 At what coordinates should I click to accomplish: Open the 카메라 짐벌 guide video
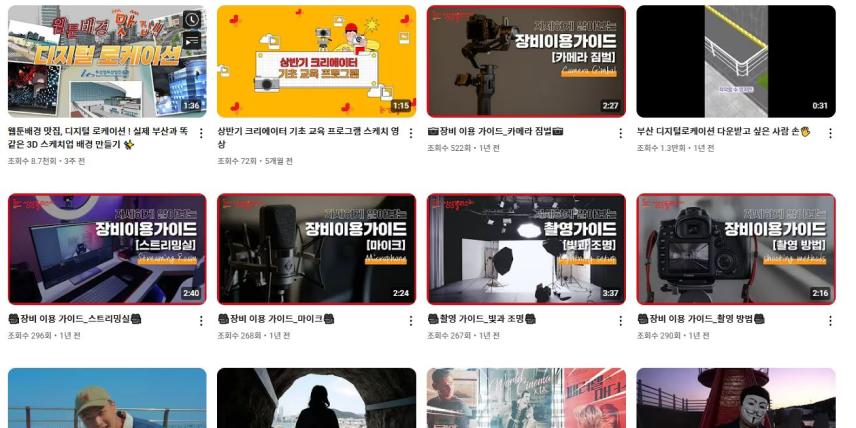pos(526,61)
